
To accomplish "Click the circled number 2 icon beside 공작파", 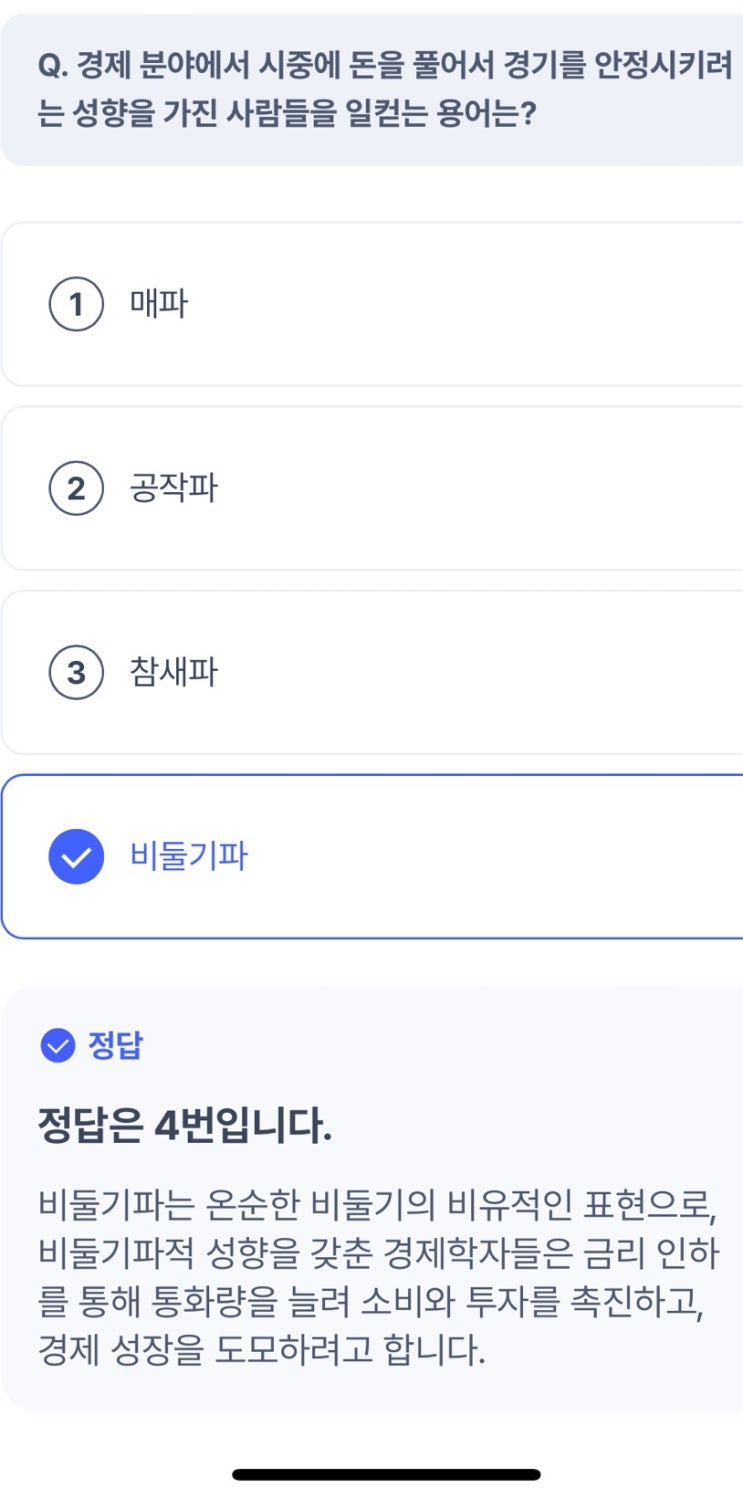I will click(74, 488).
